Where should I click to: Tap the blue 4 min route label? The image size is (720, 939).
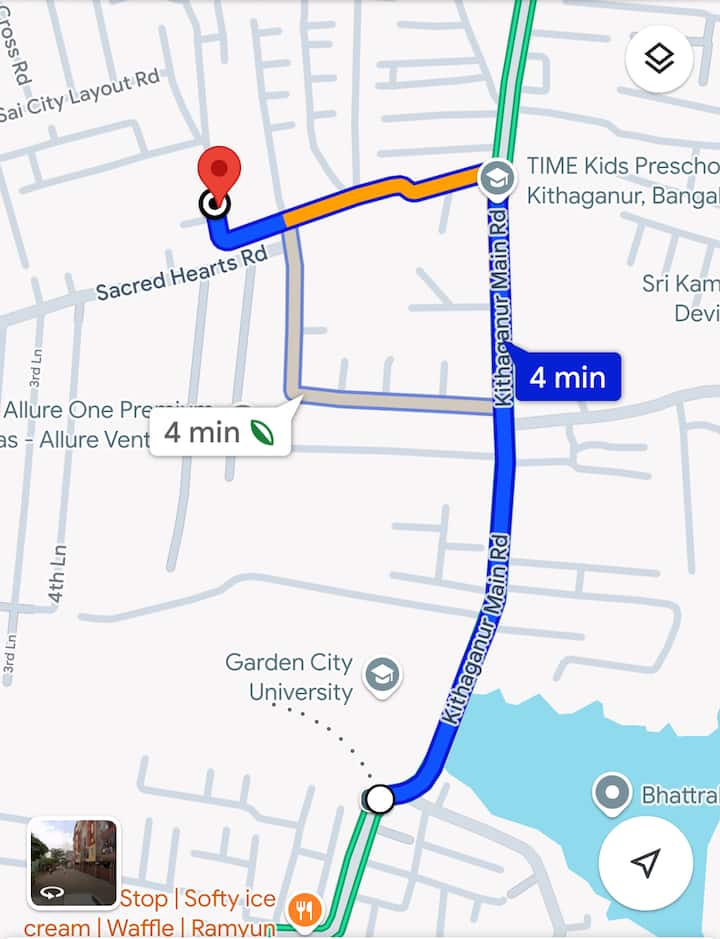(x=567, y=377)
